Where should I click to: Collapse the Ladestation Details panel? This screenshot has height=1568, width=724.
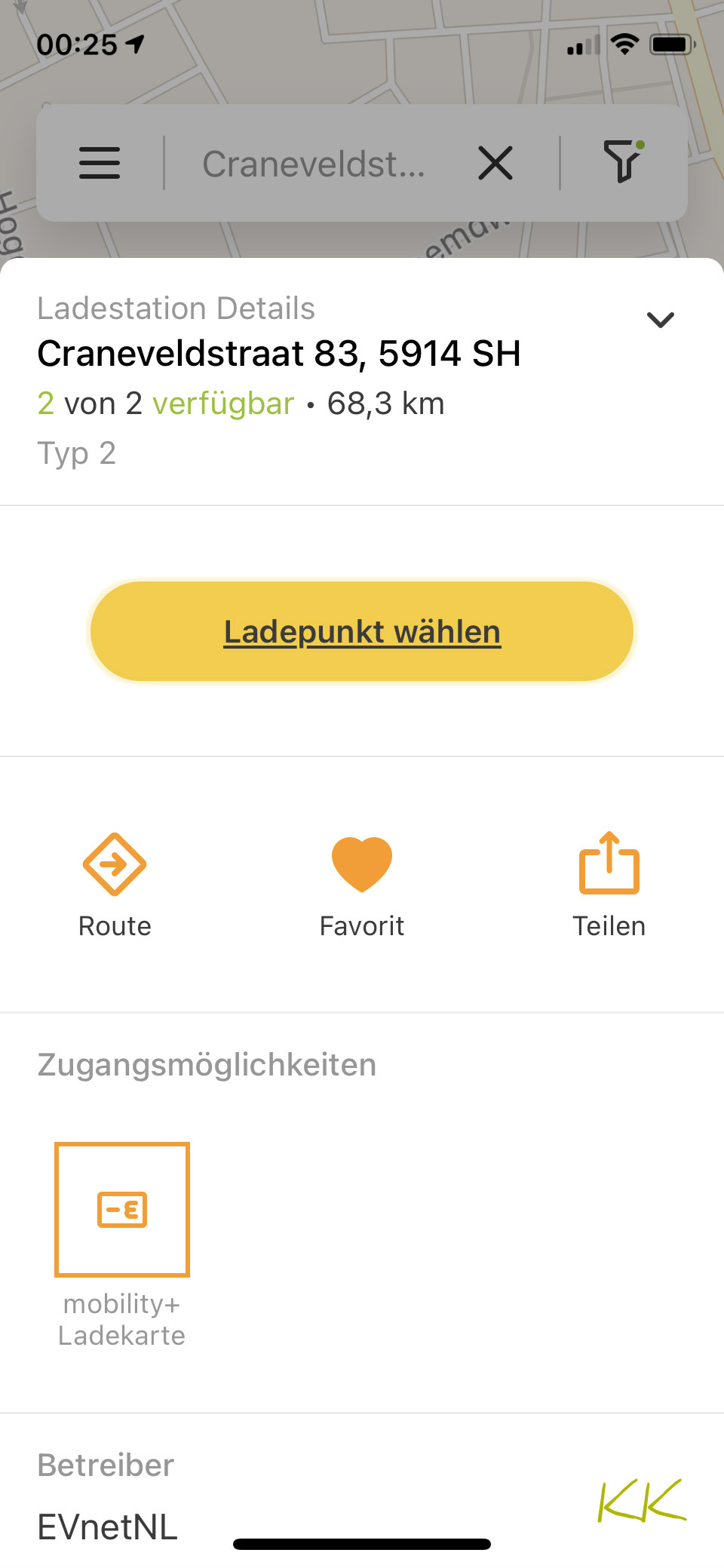point(661,320)
